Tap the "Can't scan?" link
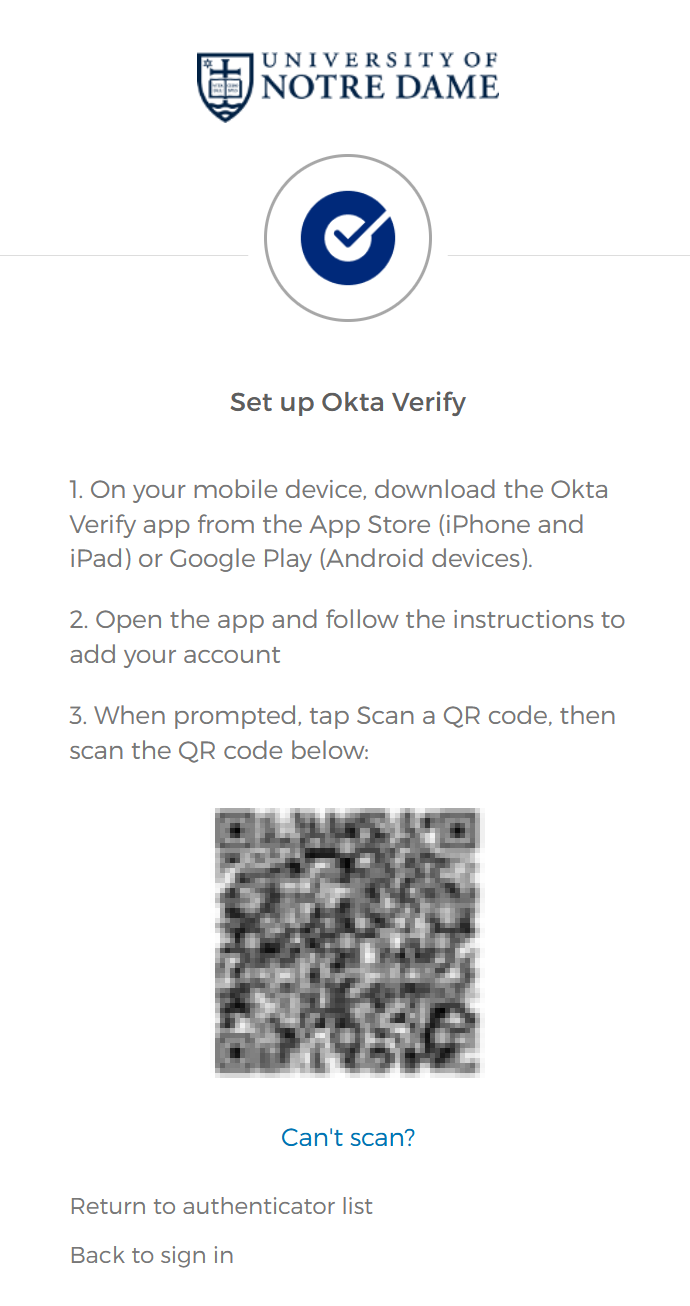 pyautogui.click(x=347, y=1137)
